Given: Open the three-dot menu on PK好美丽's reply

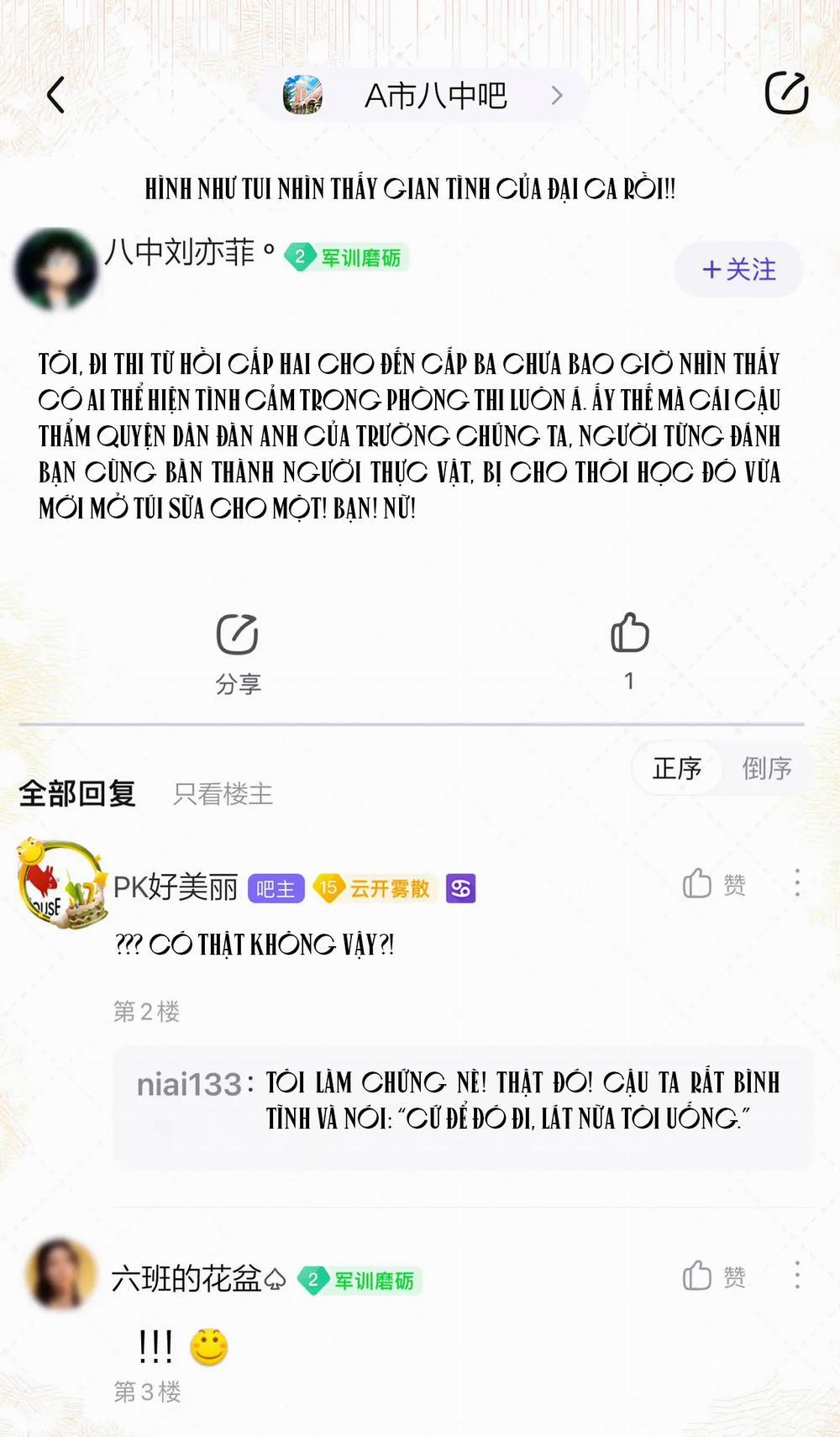Looking at the screenshot, I should tap(796, 884).
